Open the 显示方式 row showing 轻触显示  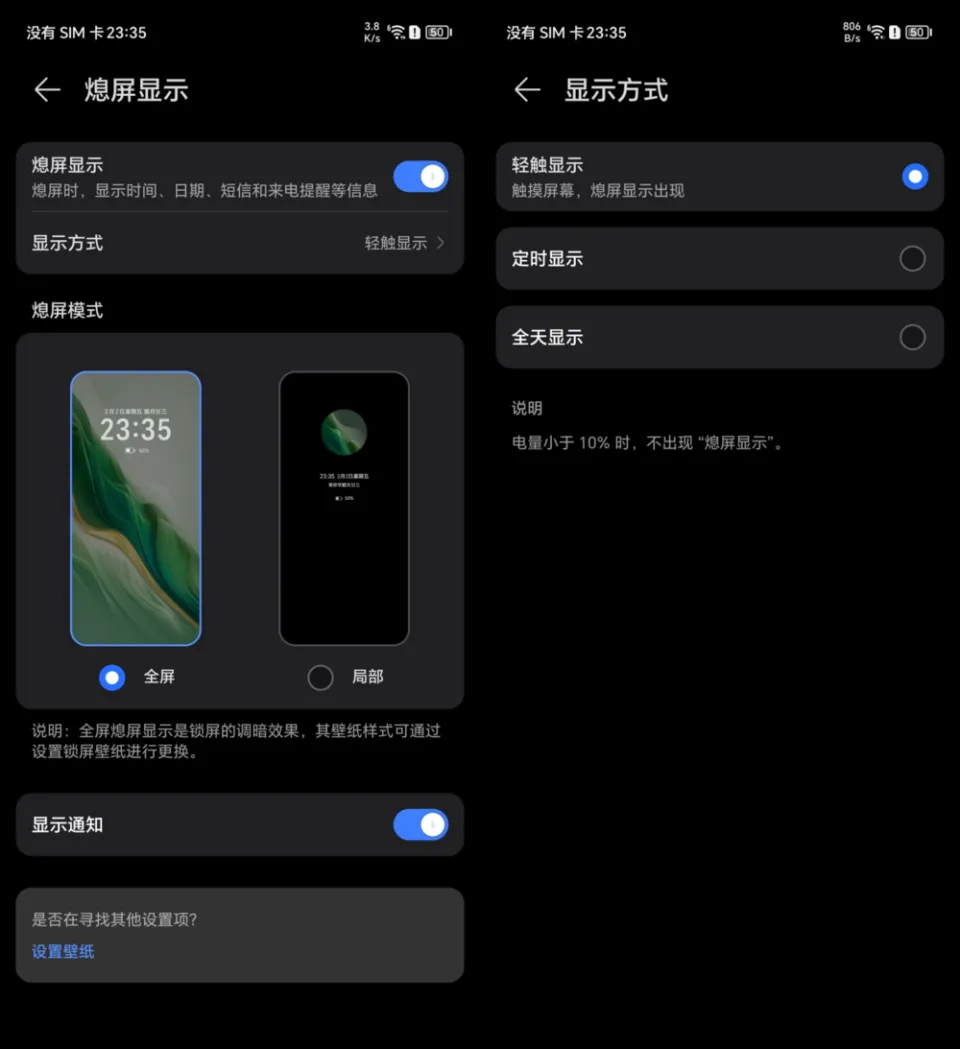pyautogui.click(x=240, y=243)
